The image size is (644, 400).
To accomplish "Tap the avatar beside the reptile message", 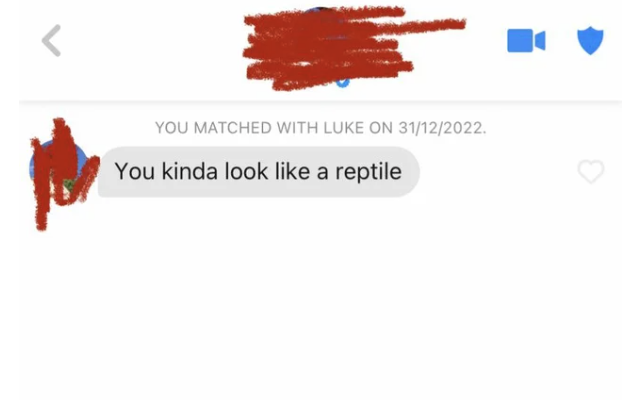I will (x=60, y=172).
